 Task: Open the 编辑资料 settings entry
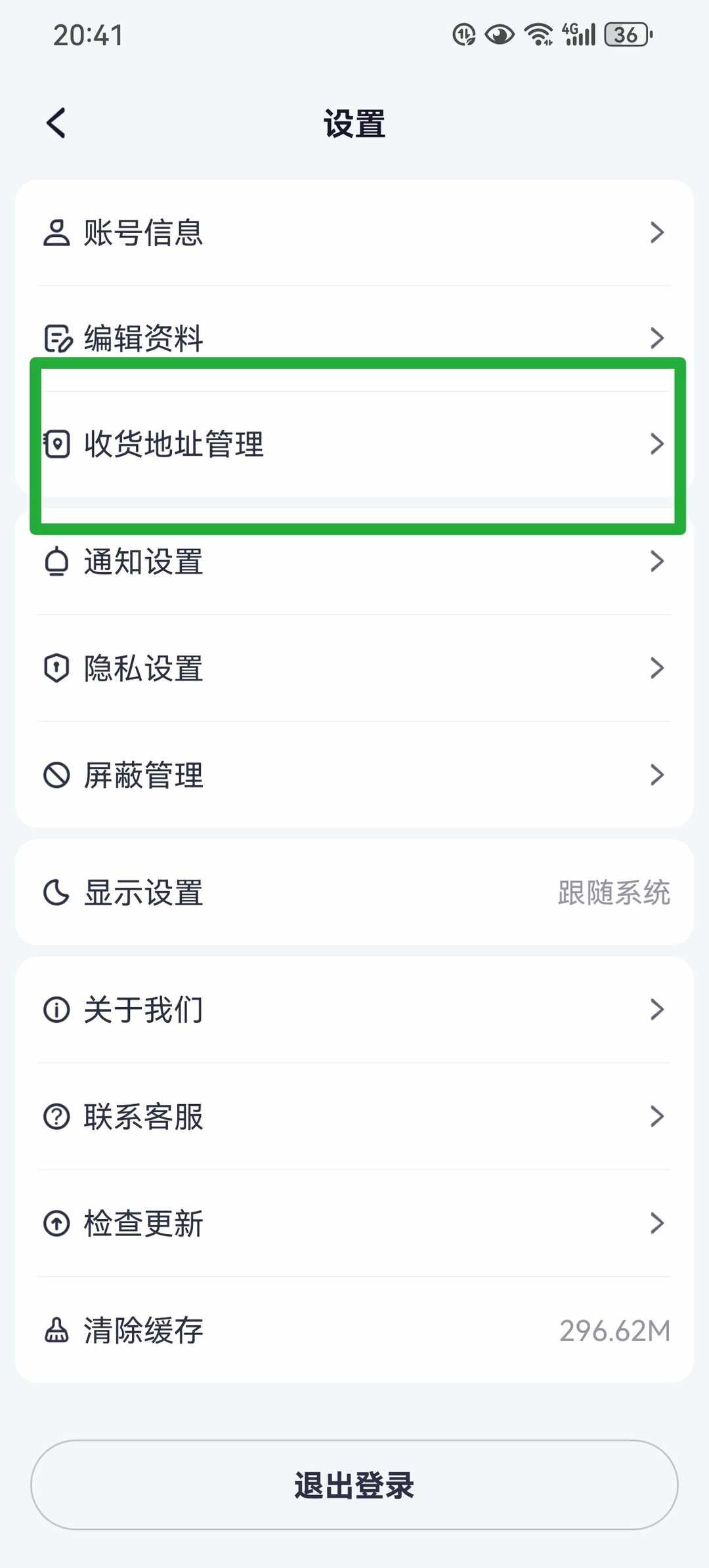click(354, 339)
